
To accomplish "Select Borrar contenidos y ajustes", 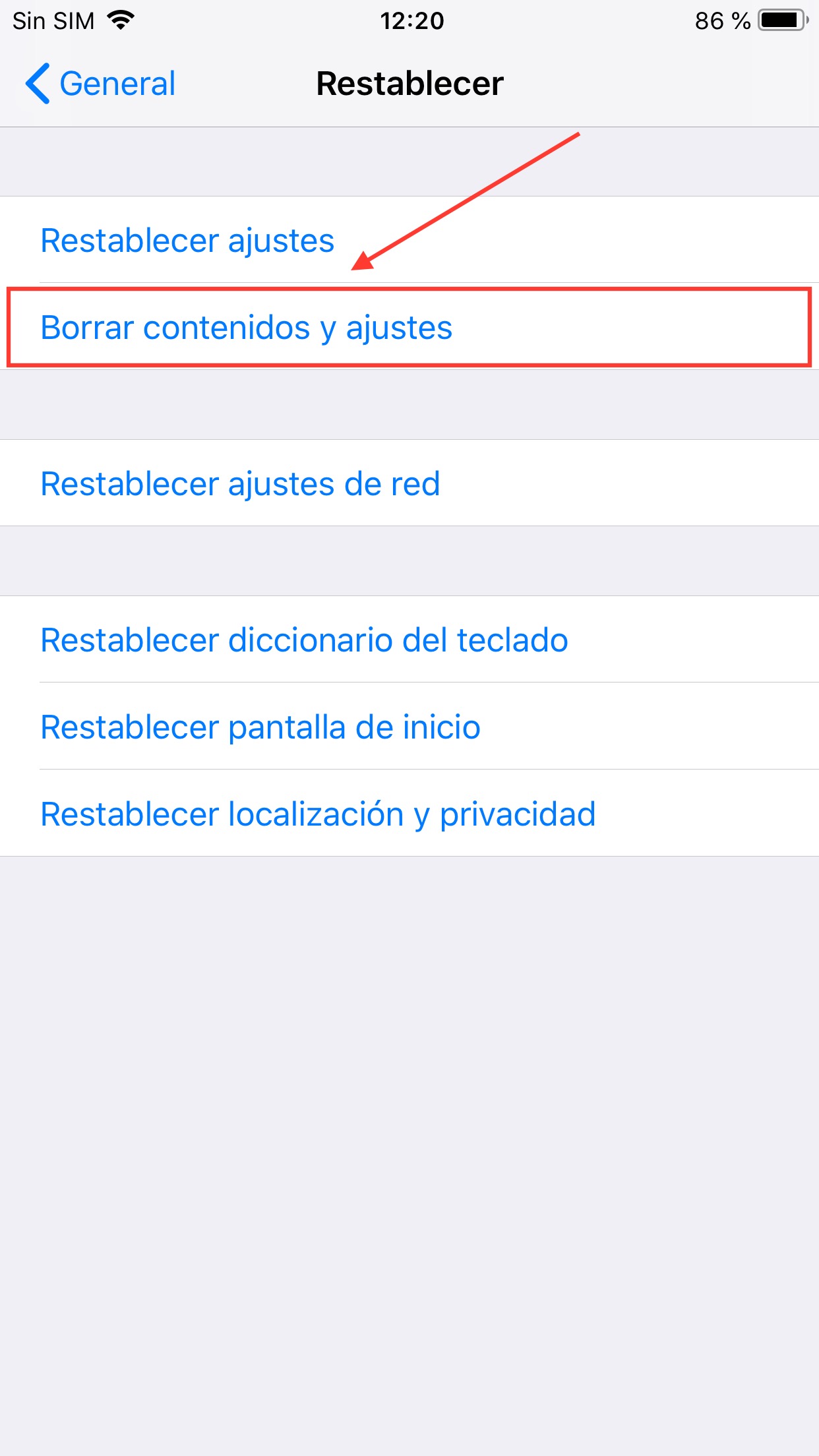I will coord(409,327).
